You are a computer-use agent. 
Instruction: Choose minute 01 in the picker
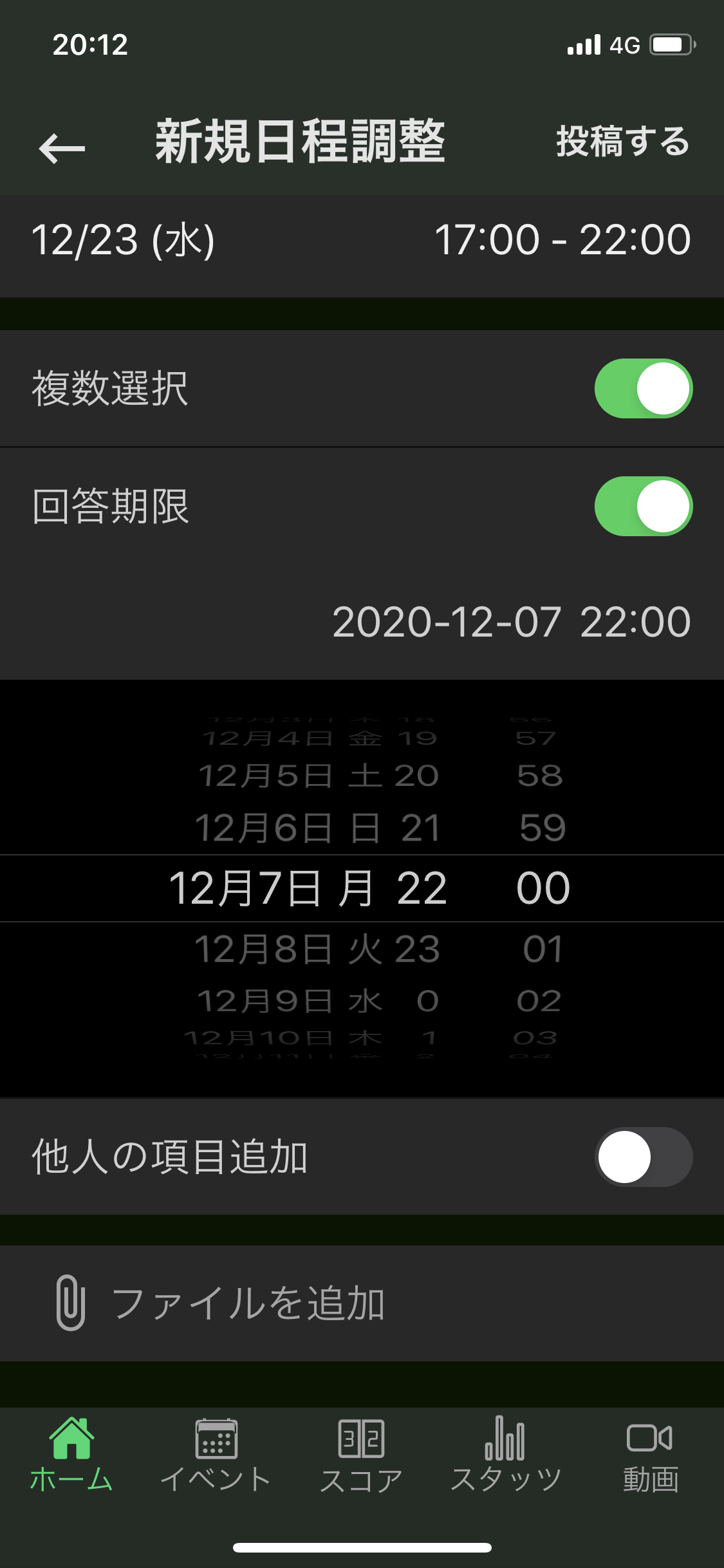point(543,949)
